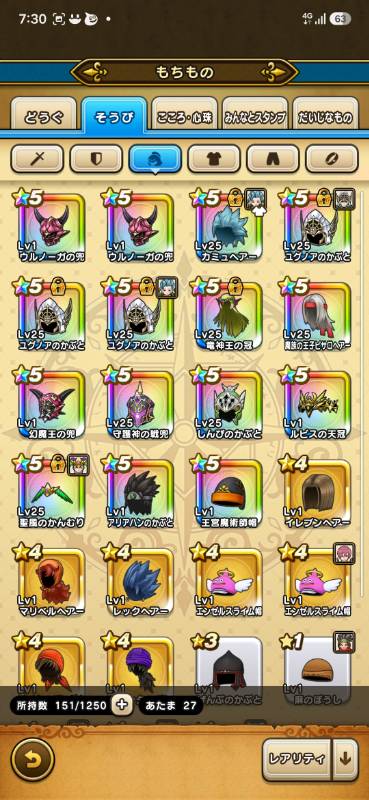This screenshot has height=800, width=369.
Task: View 幻魔王の兜 helmet
Action: [52, 402]
